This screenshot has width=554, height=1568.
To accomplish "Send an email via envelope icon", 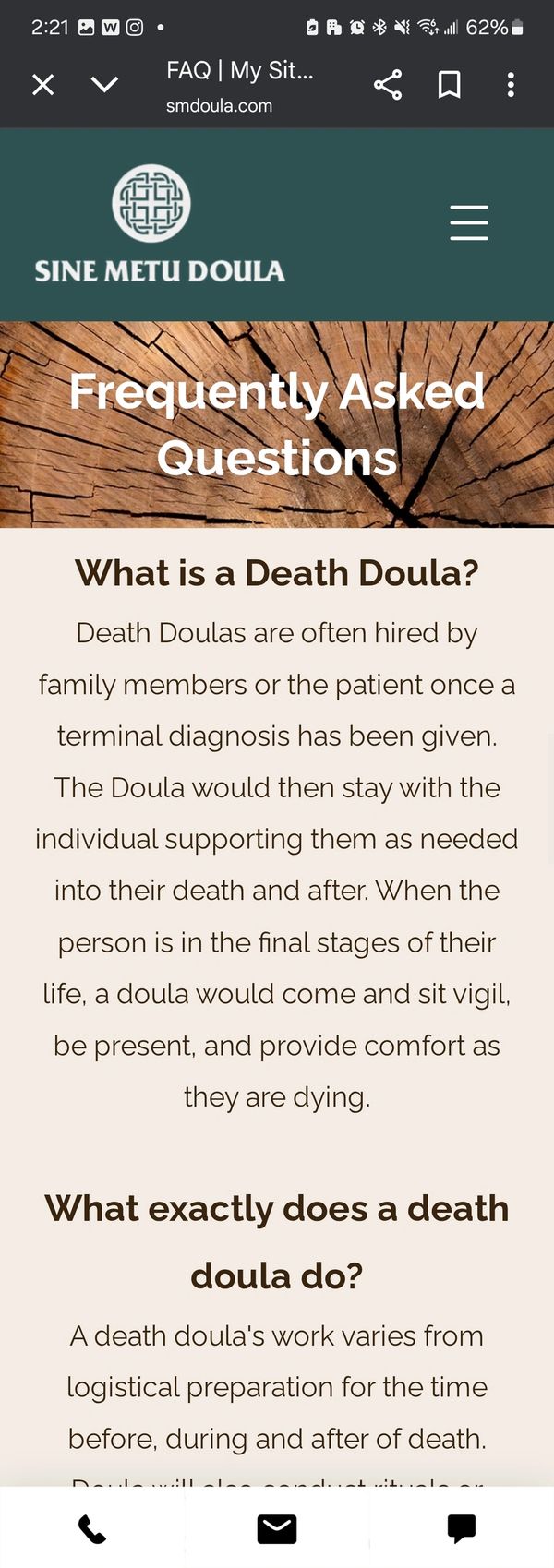I will pos(277,1528).
